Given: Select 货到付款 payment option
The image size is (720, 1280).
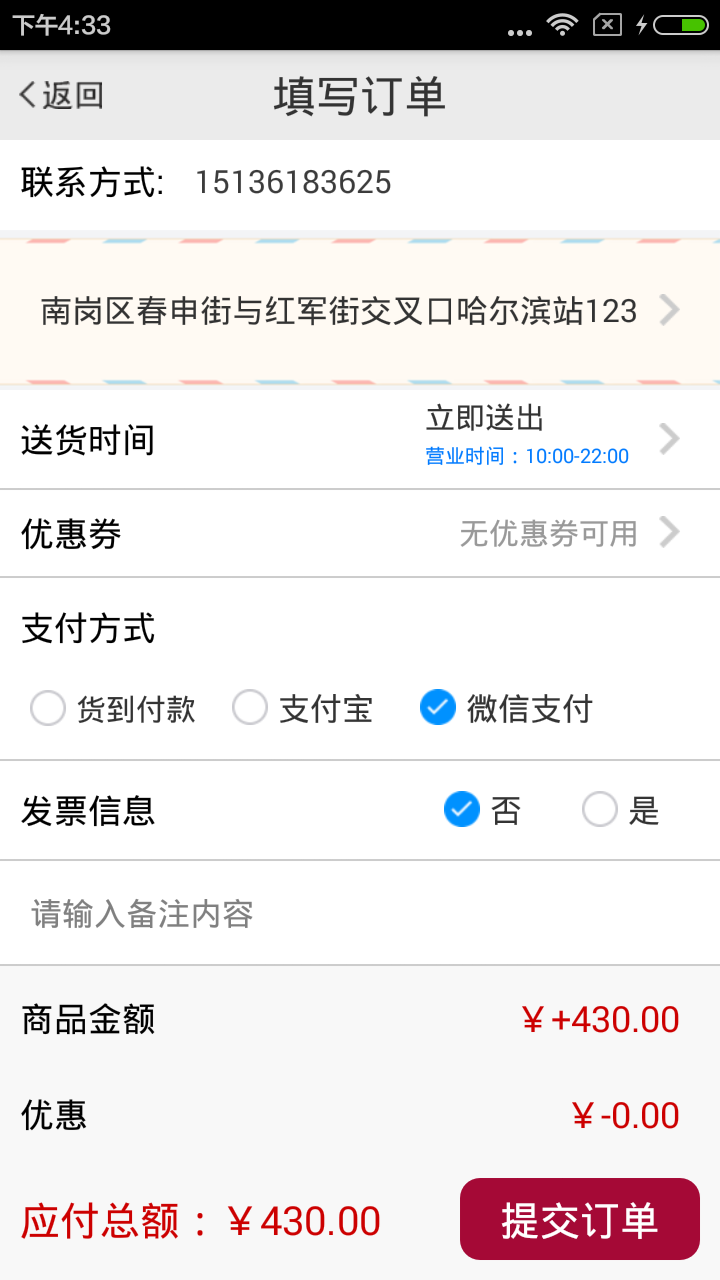Looking at the screenshot, I should click(x=113, y=709).
